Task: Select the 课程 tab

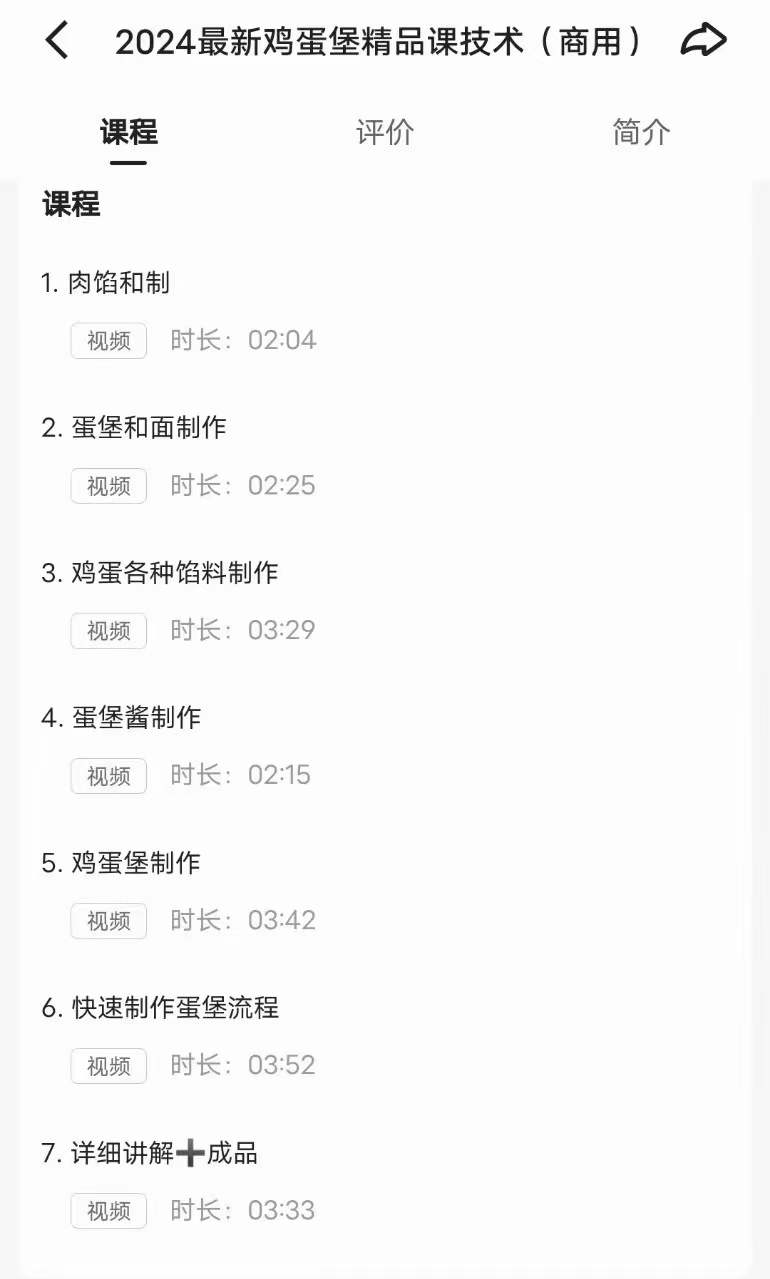Action: coord(128,131)
